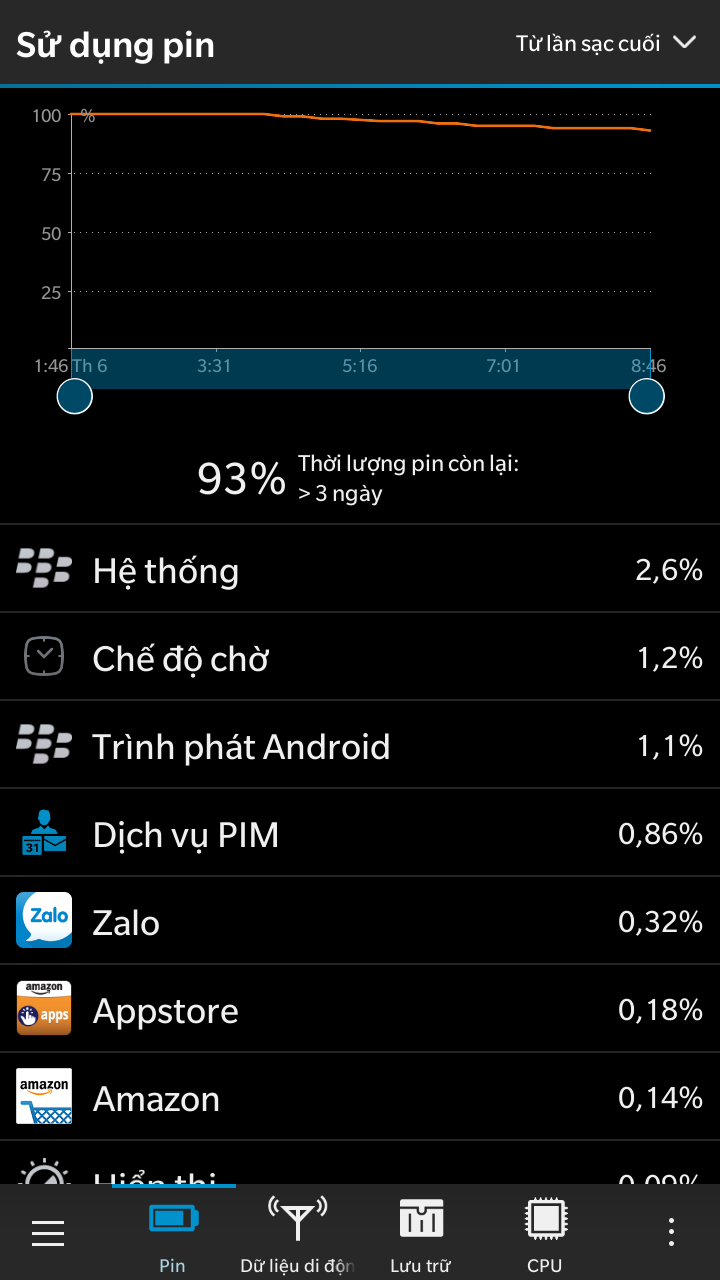Open the three-dot overflow menu
The height and width of the screenshot is (1280, 720).
pos(671,1232)
